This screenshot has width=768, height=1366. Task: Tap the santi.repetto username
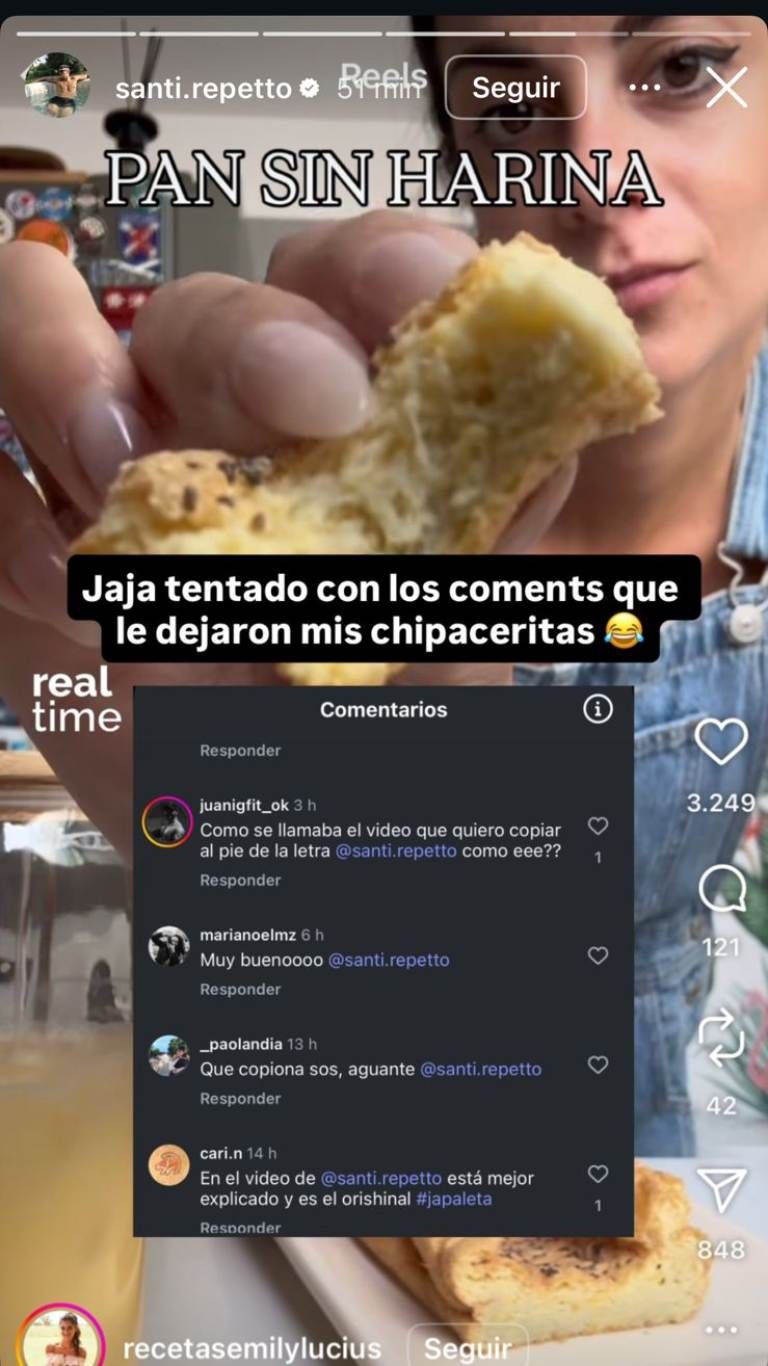(203, 89)
